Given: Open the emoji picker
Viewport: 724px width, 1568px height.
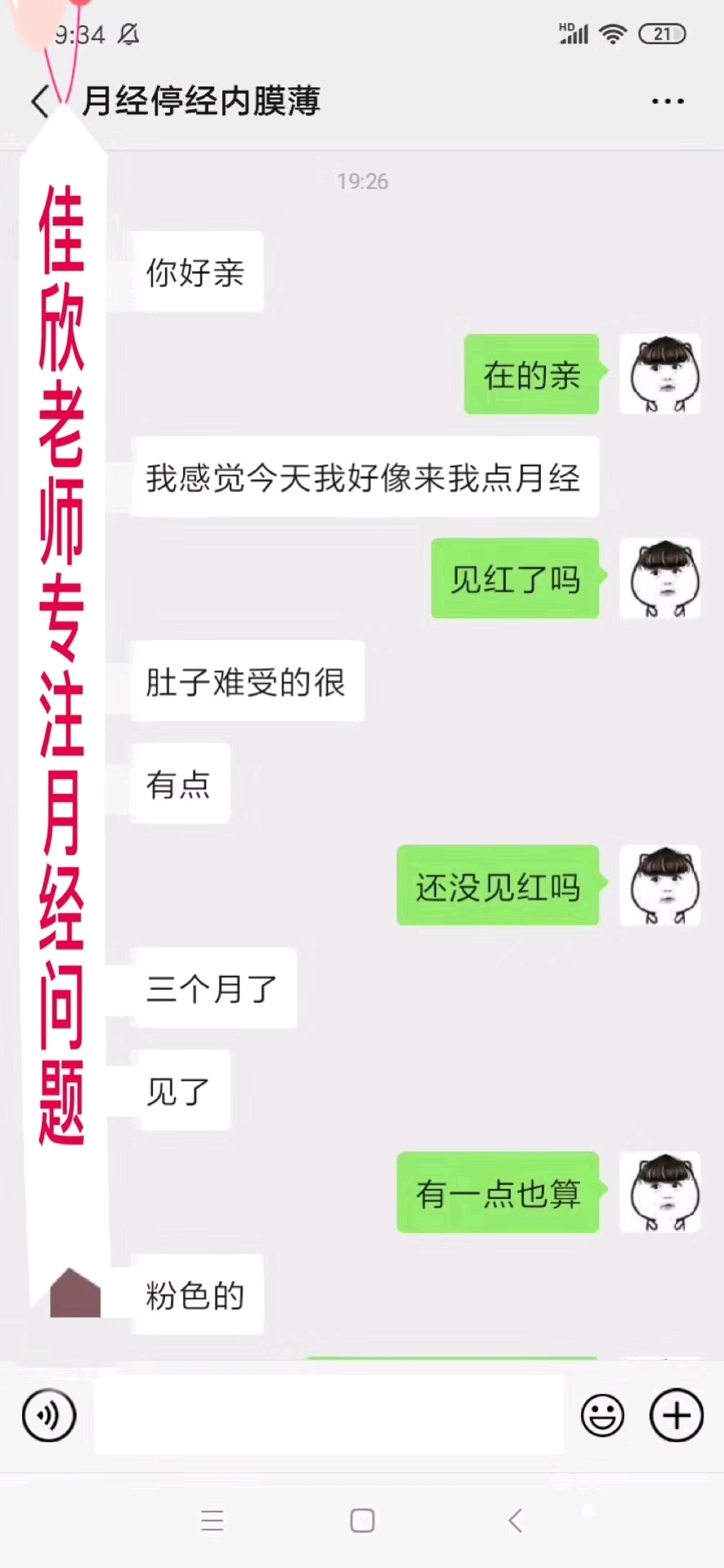Looking at the screenshot, I should (602, 1415).
